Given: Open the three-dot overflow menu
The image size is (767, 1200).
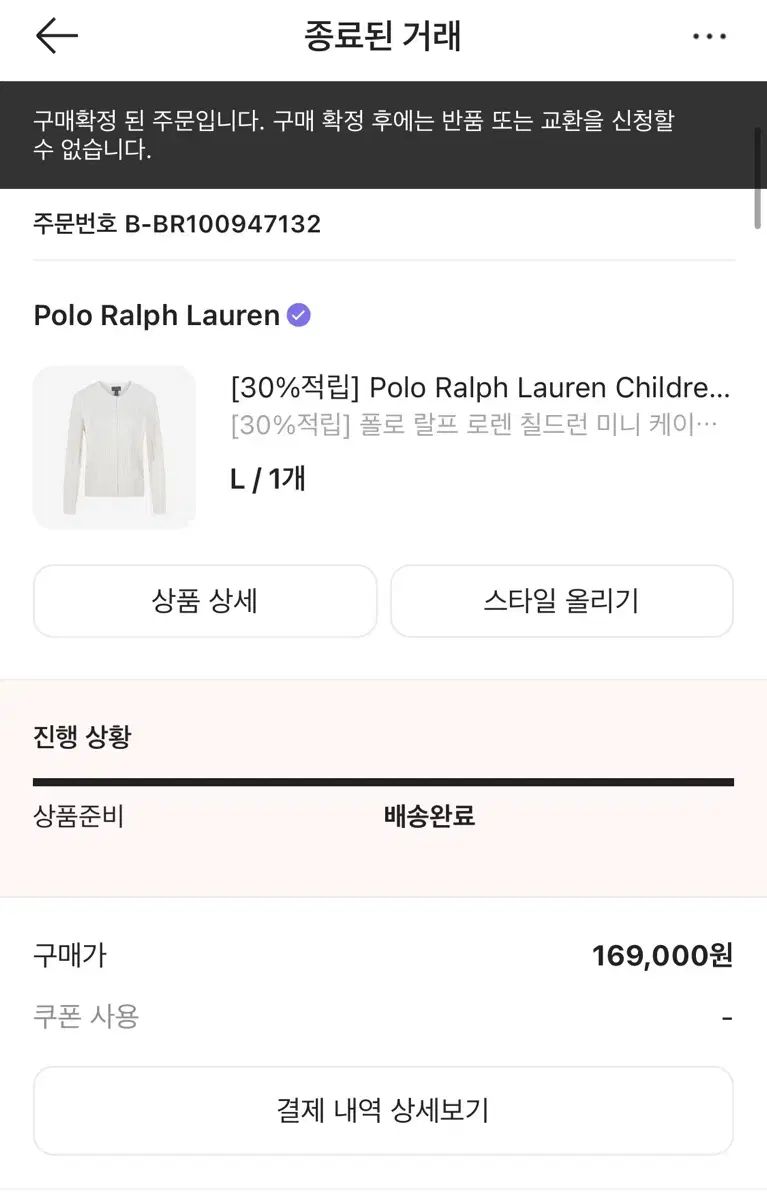Looking at the screenshot, I should (x=709, y=37).
